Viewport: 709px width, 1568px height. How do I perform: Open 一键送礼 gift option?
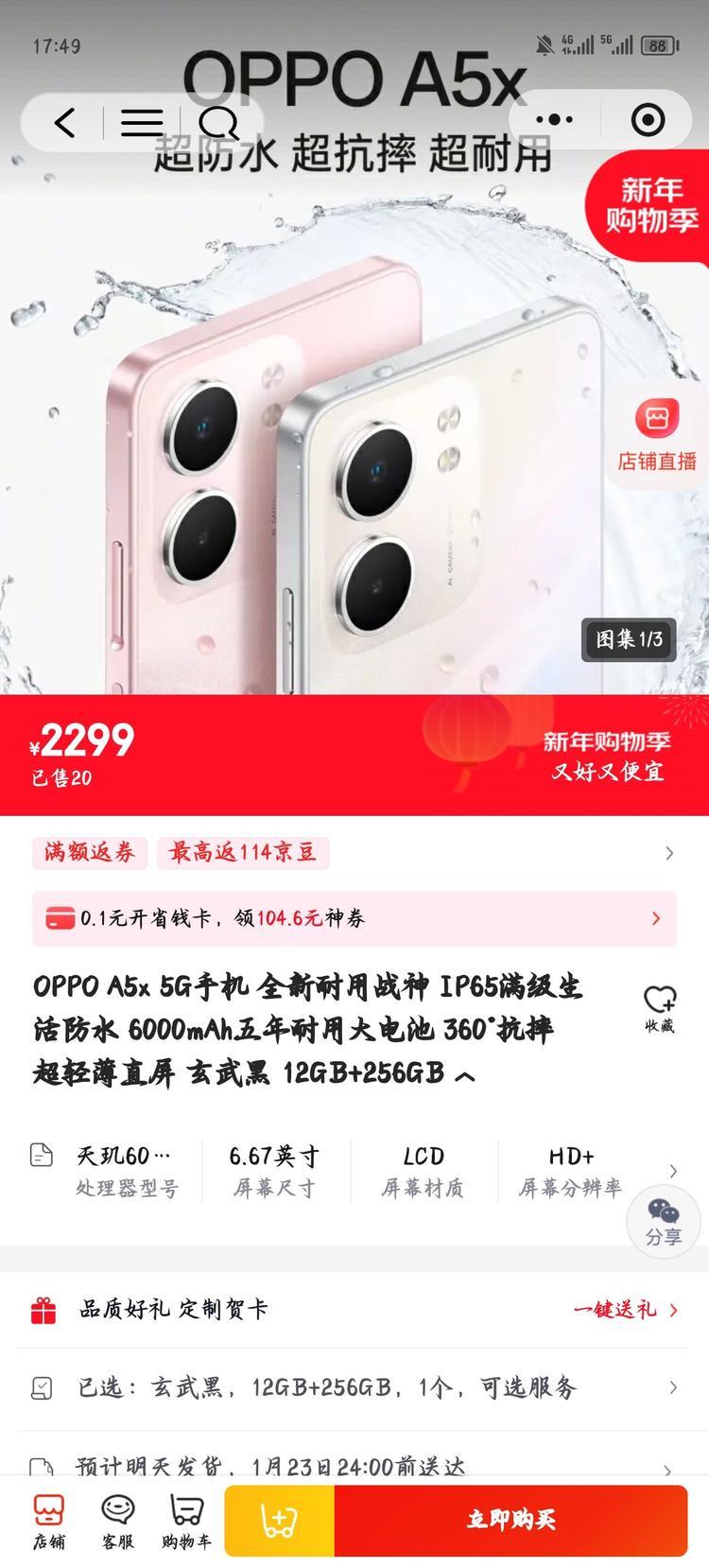[624, 1310]
